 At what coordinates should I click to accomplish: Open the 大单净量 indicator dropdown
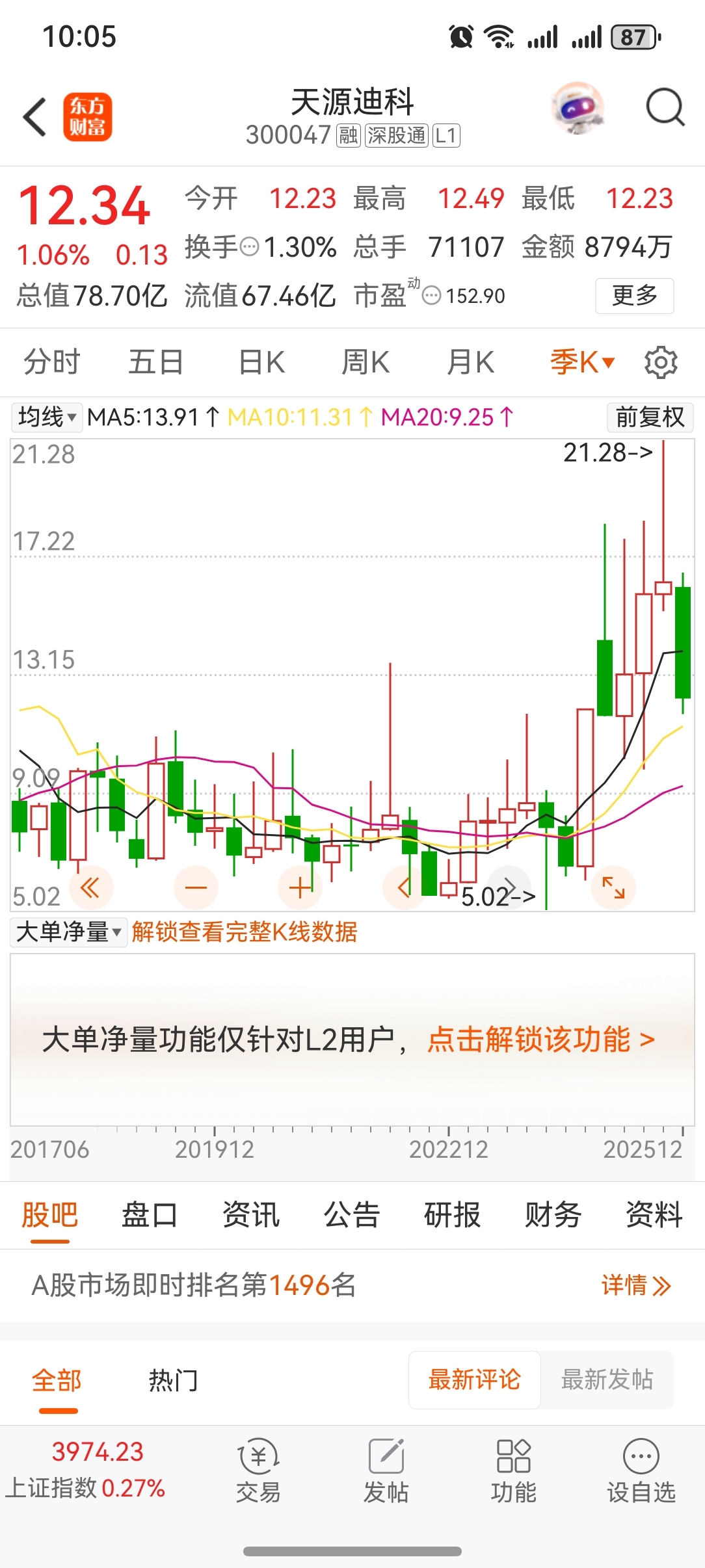pos(66,932)
